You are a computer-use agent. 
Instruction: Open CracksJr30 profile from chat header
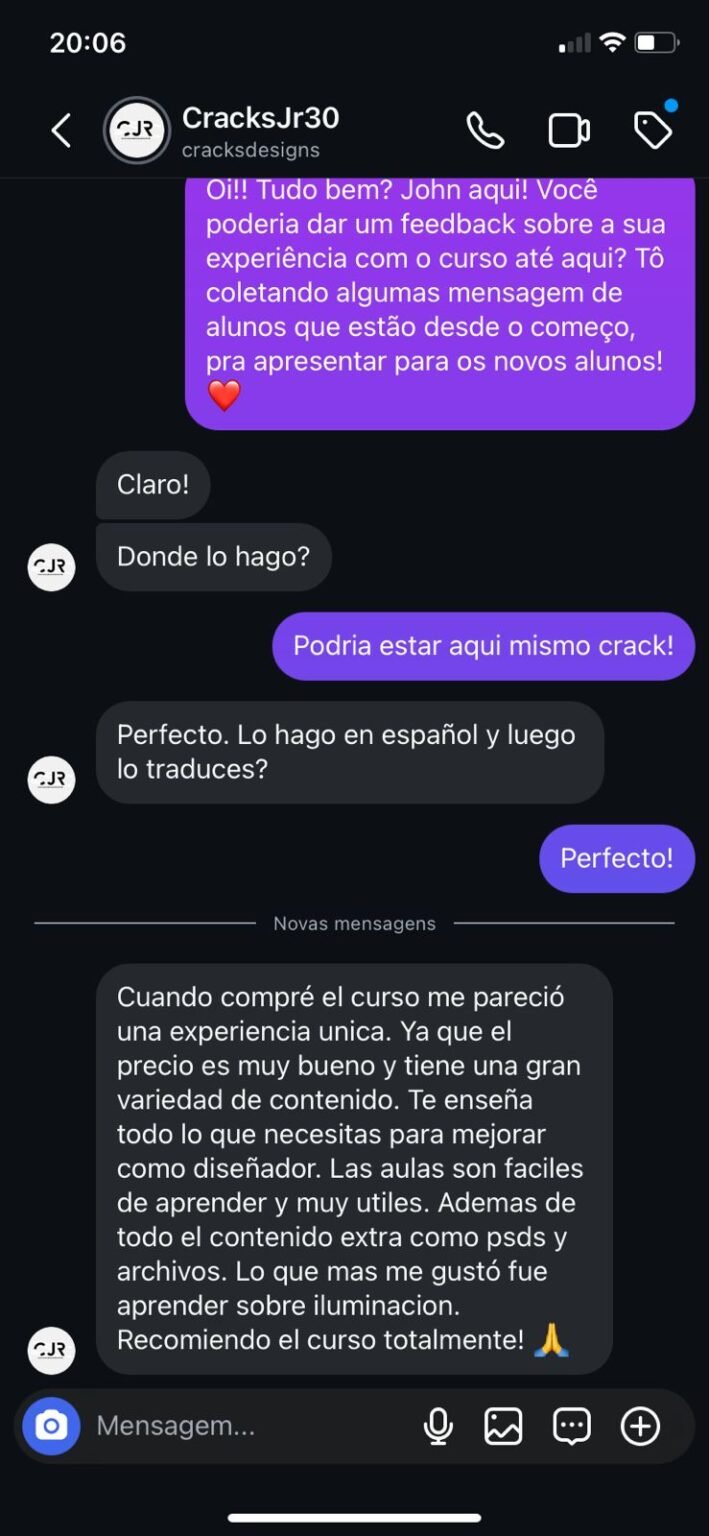[x=260, y=131]
